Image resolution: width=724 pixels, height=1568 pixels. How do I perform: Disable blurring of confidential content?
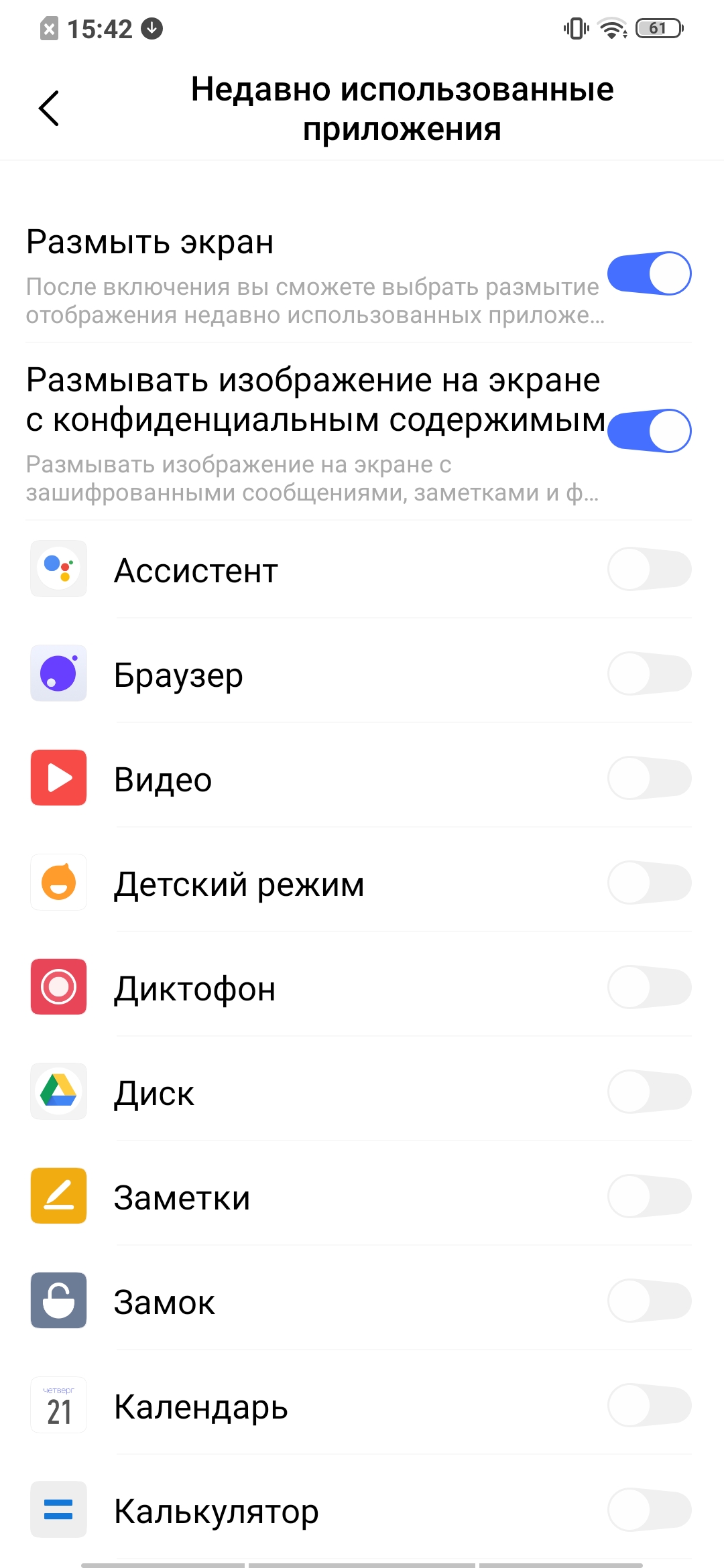pyautogui.click(x=649, y=431)
